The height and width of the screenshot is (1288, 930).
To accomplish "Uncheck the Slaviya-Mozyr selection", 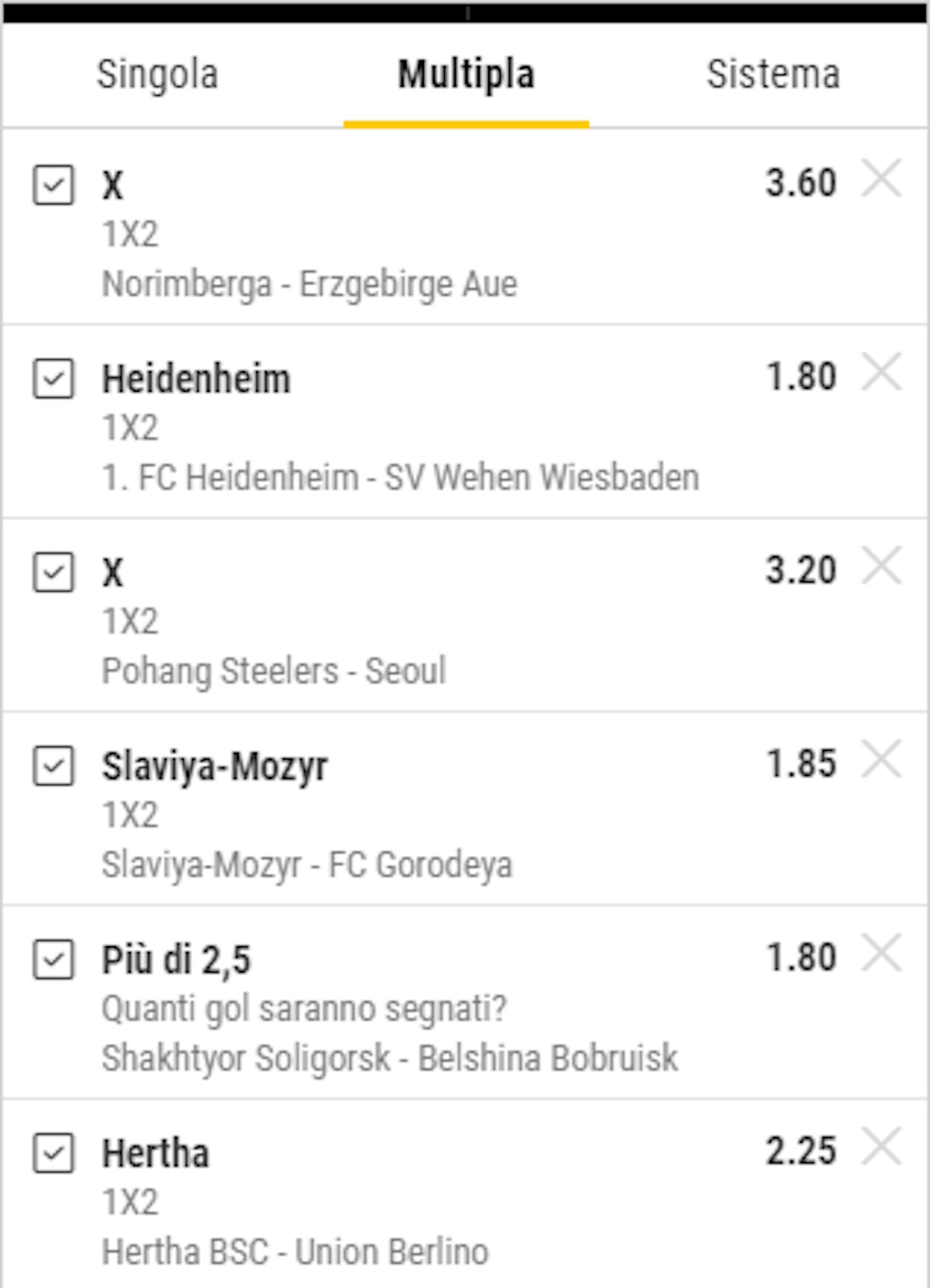I will point(53,765).
